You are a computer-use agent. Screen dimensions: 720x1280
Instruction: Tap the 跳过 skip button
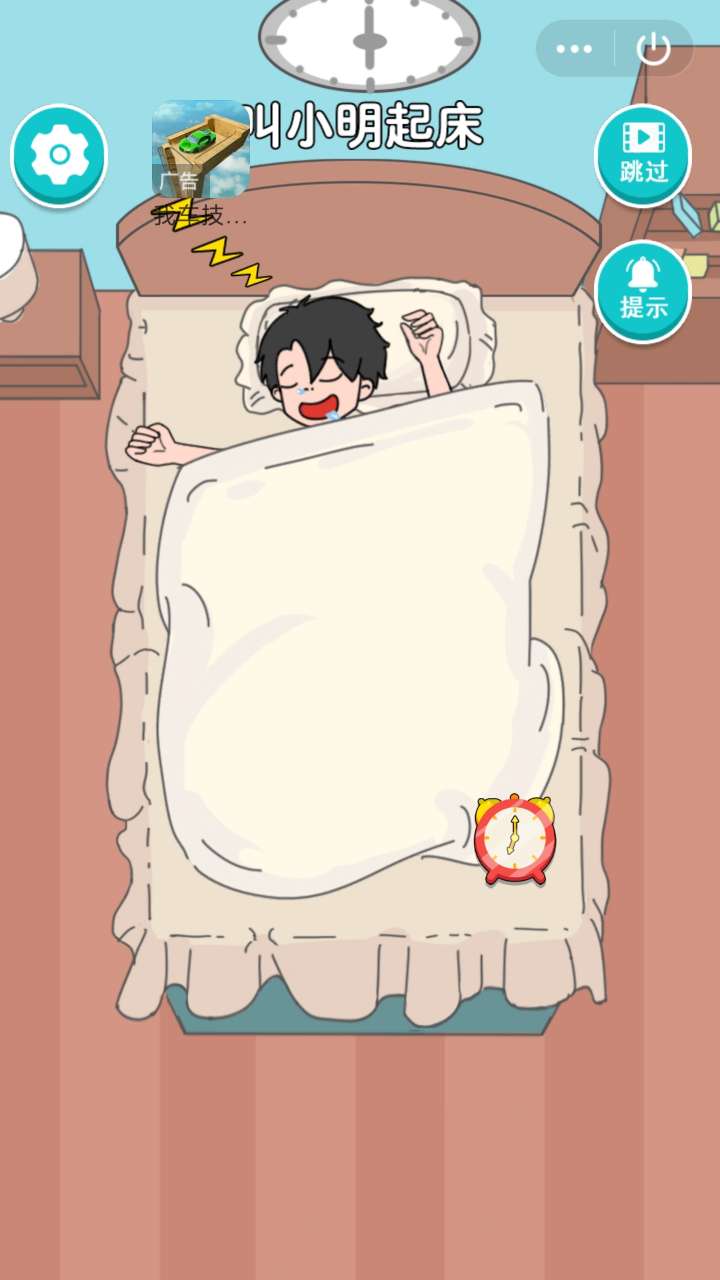(643, 155)
